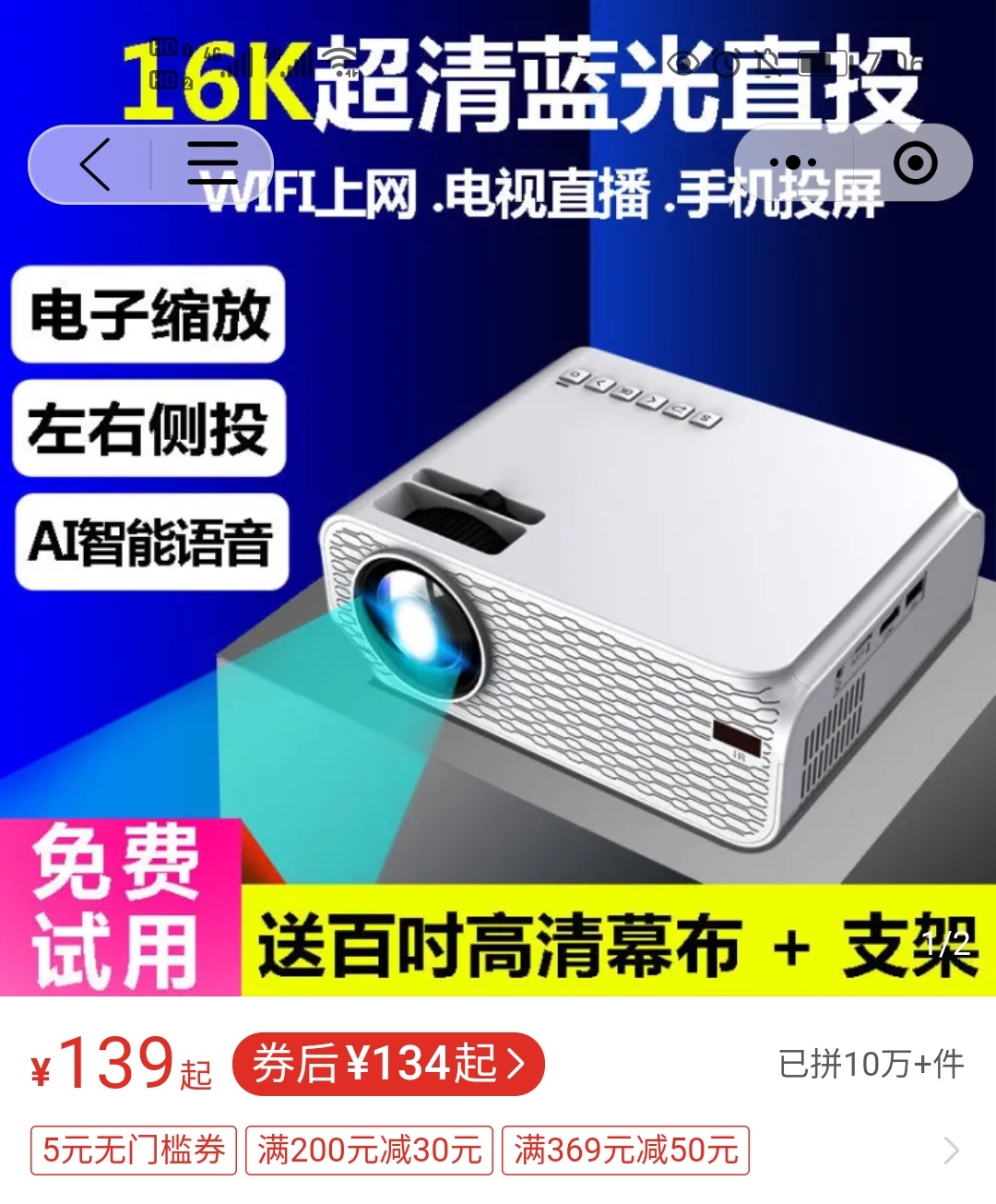
Task: Open the hamburger menu icon next to back arrow
Action: click(210, 162)
